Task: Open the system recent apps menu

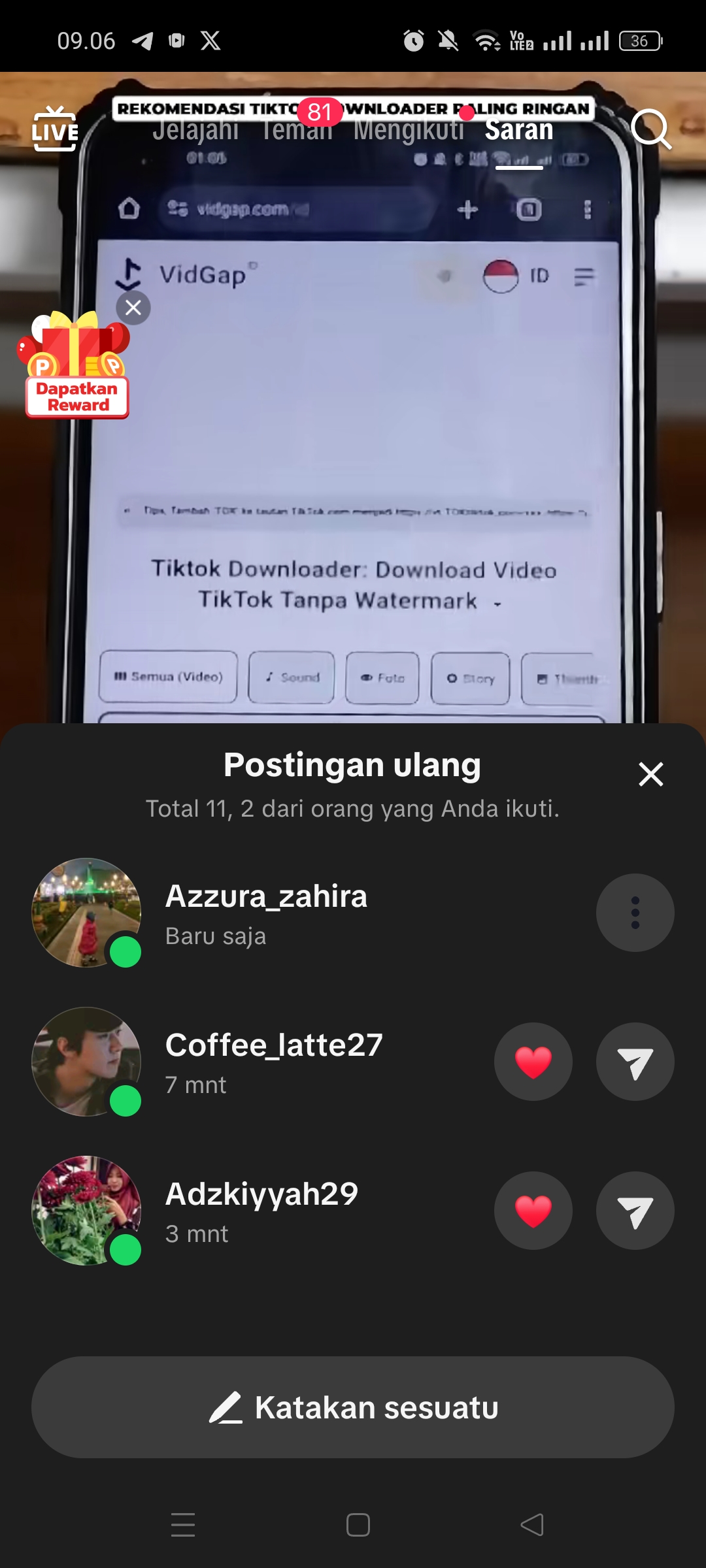Action: pos(183,1525)
